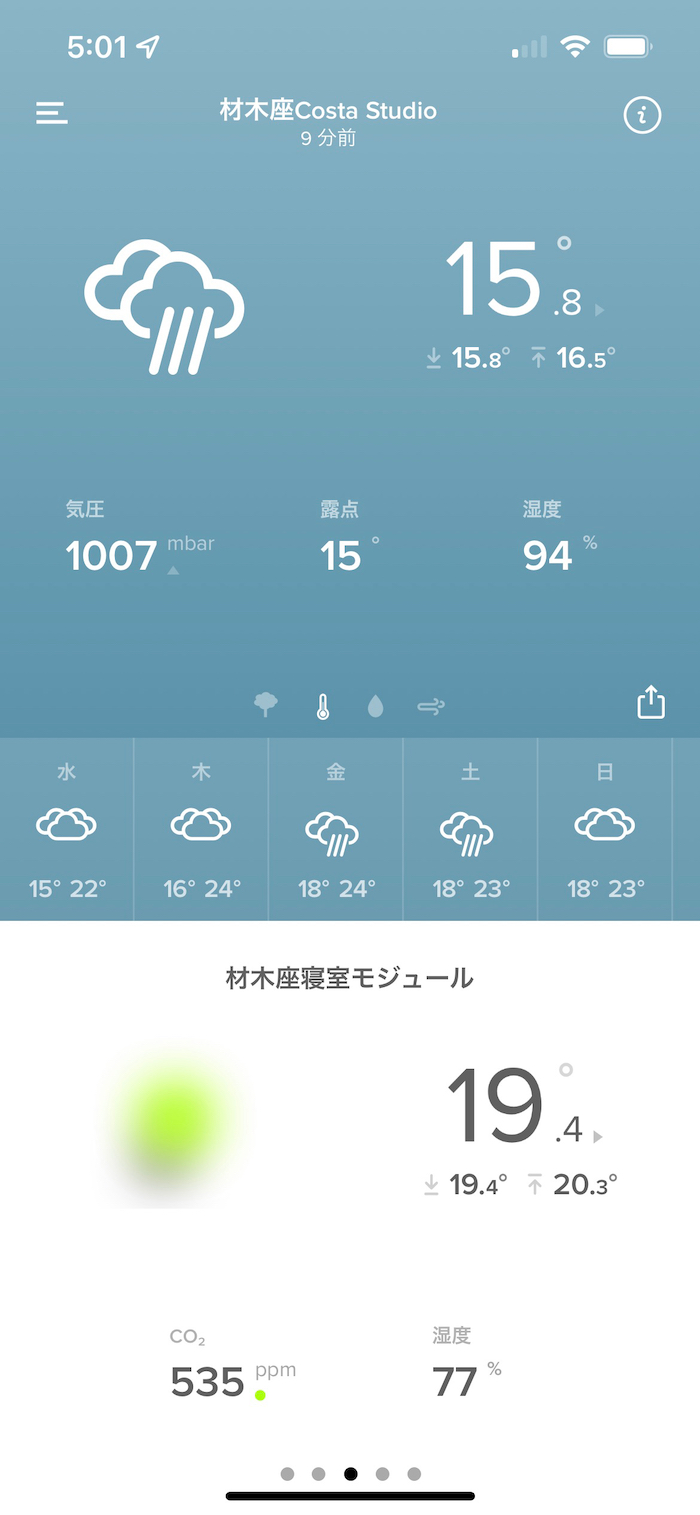Viewport: 700px width, 1515px height.
Task: Select the thermometer temperature view
Action: 322,707
